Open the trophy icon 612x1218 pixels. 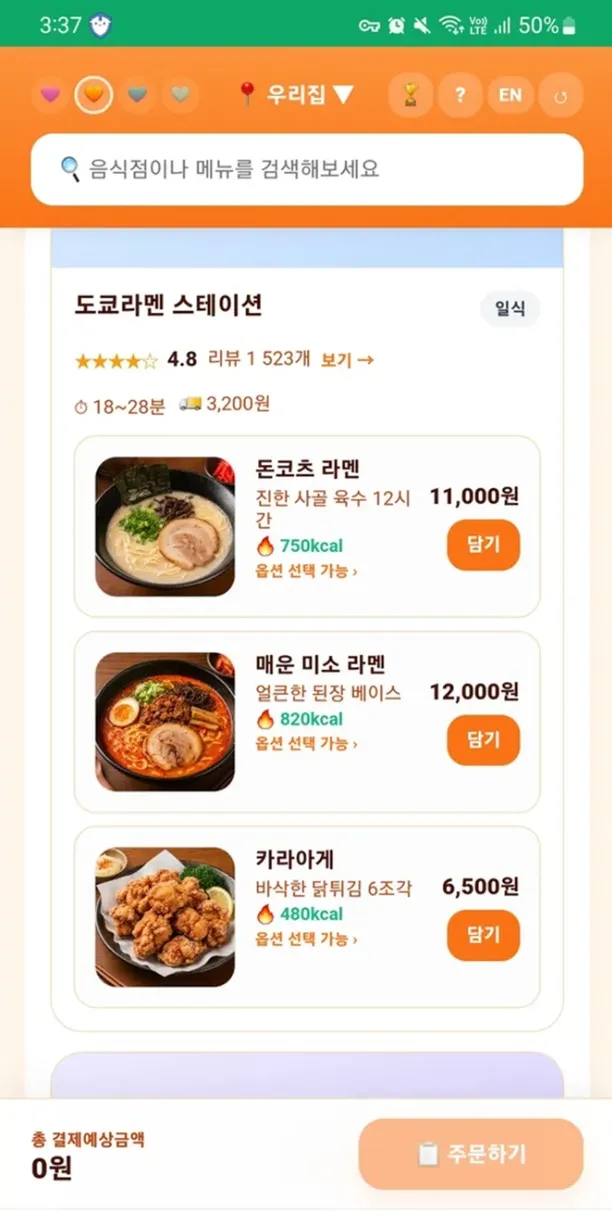(x=410, y=96)
